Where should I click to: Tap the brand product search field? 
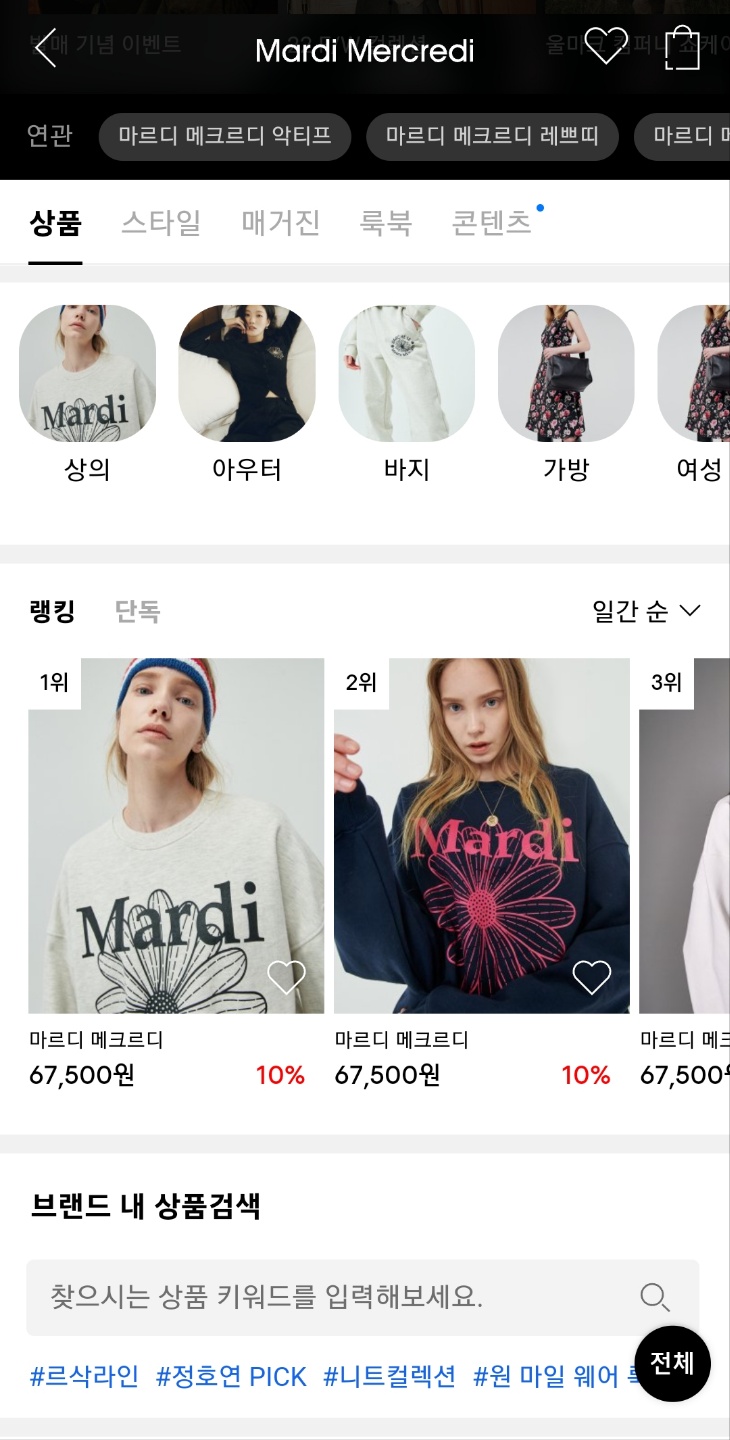tap(340, 1297)
